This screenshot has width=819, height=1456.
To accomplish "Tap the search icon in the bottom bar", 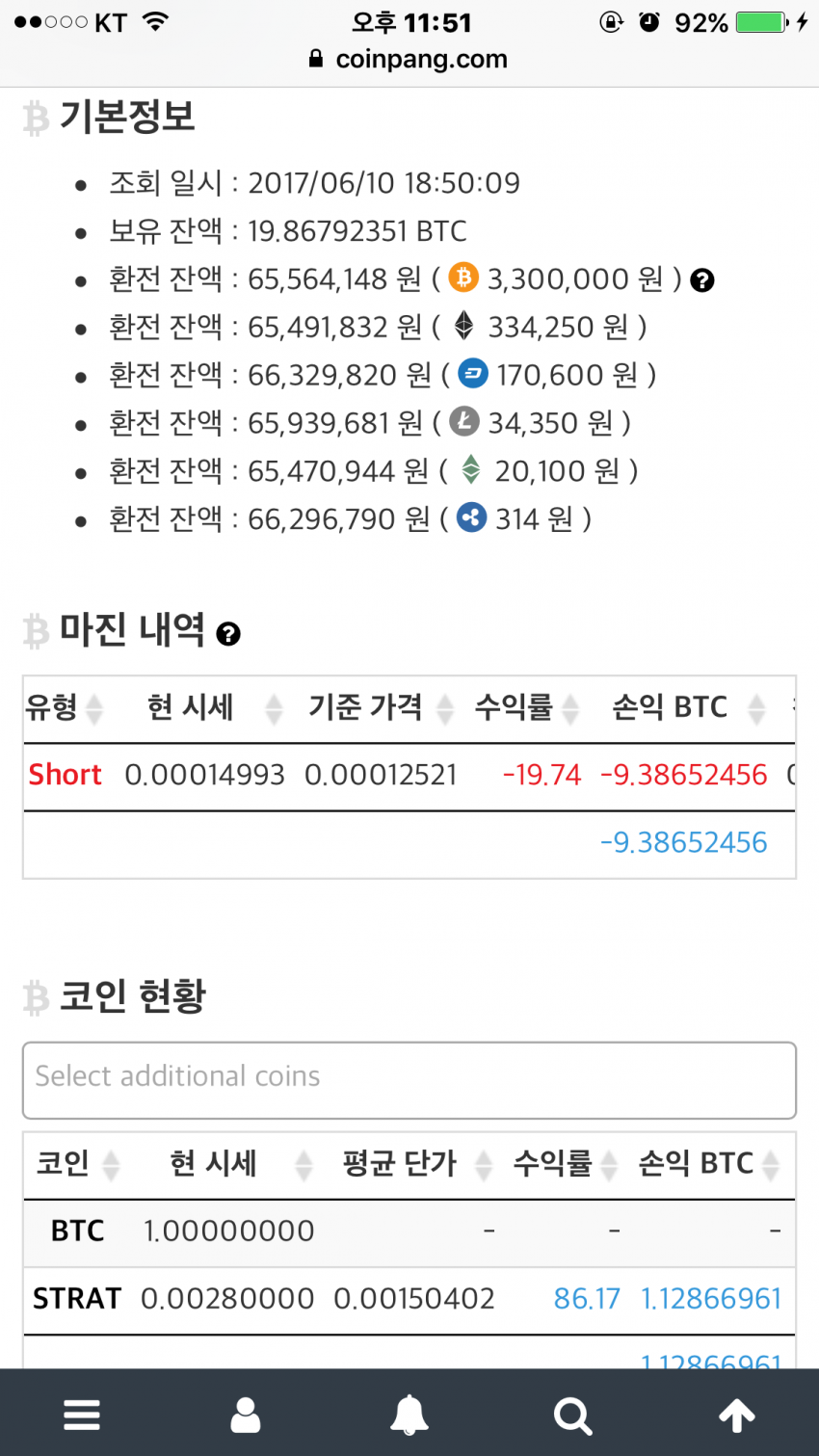I will coord(573,1414).
